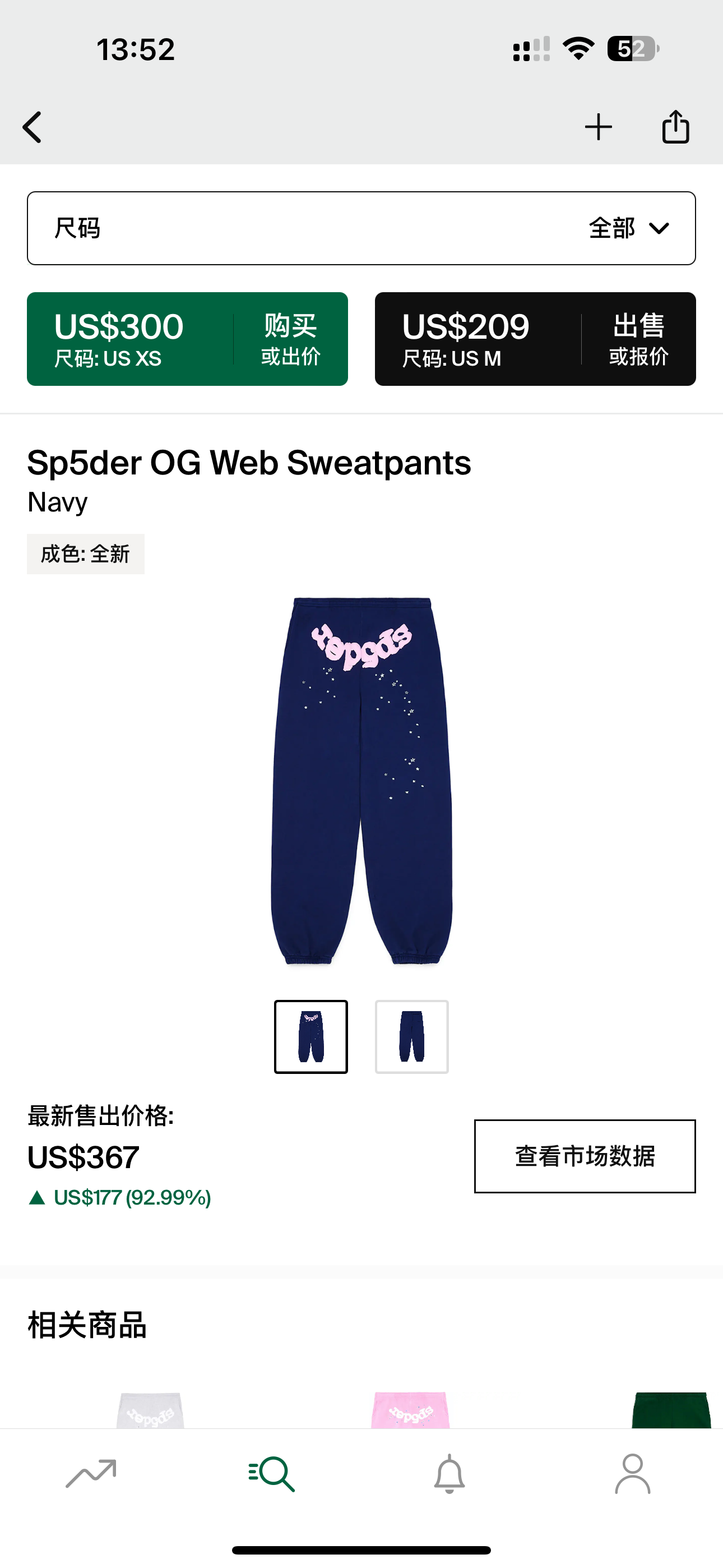Share this sweatpants listing

click(675, 127)
